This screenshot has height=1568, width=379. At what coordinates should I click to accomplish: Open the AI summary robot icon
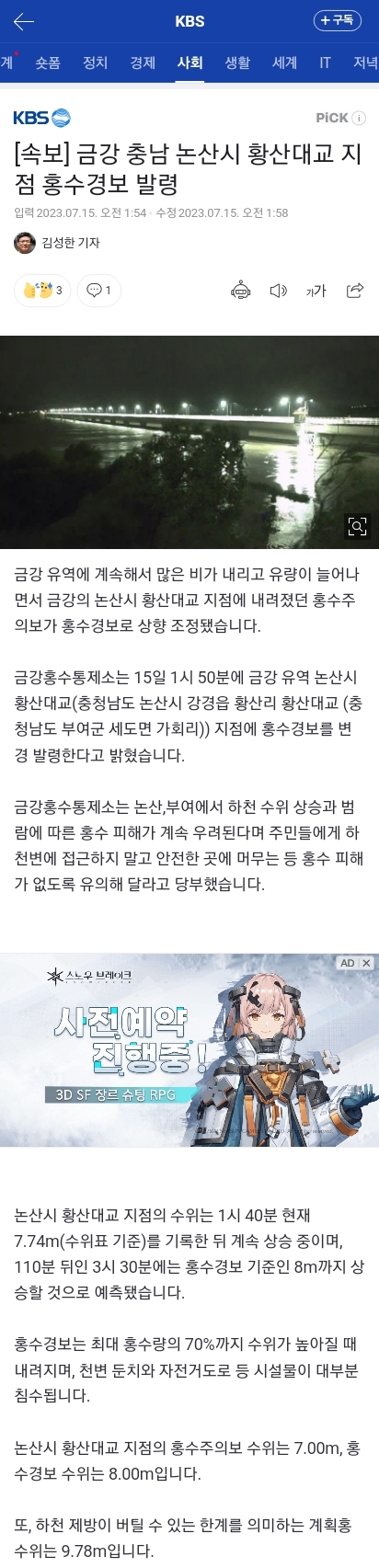240,291
